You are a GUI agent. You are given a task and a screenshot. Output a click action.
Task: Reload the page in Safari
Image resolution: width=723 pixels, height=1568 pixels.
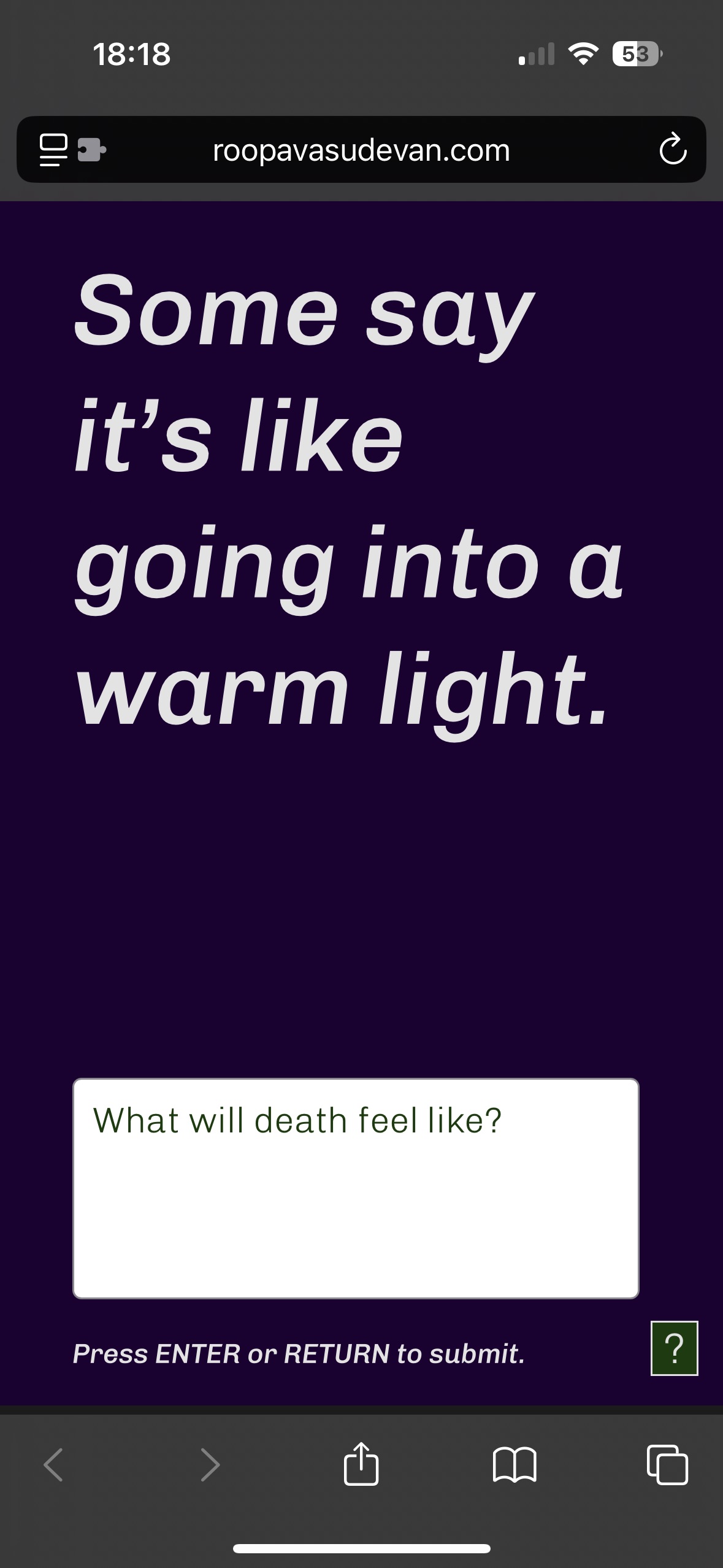pyautogui.click(x=673, y=149)
